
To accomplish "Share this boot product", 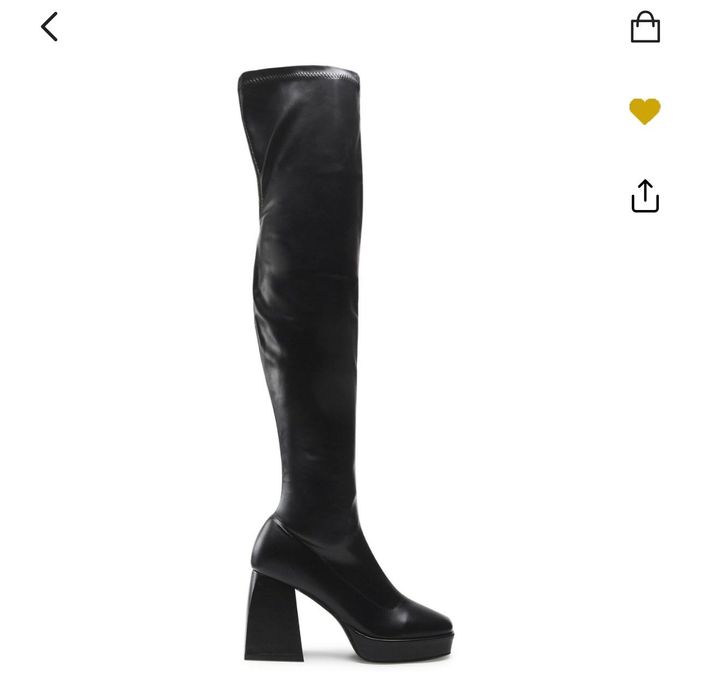I will (x=645, y=196).
